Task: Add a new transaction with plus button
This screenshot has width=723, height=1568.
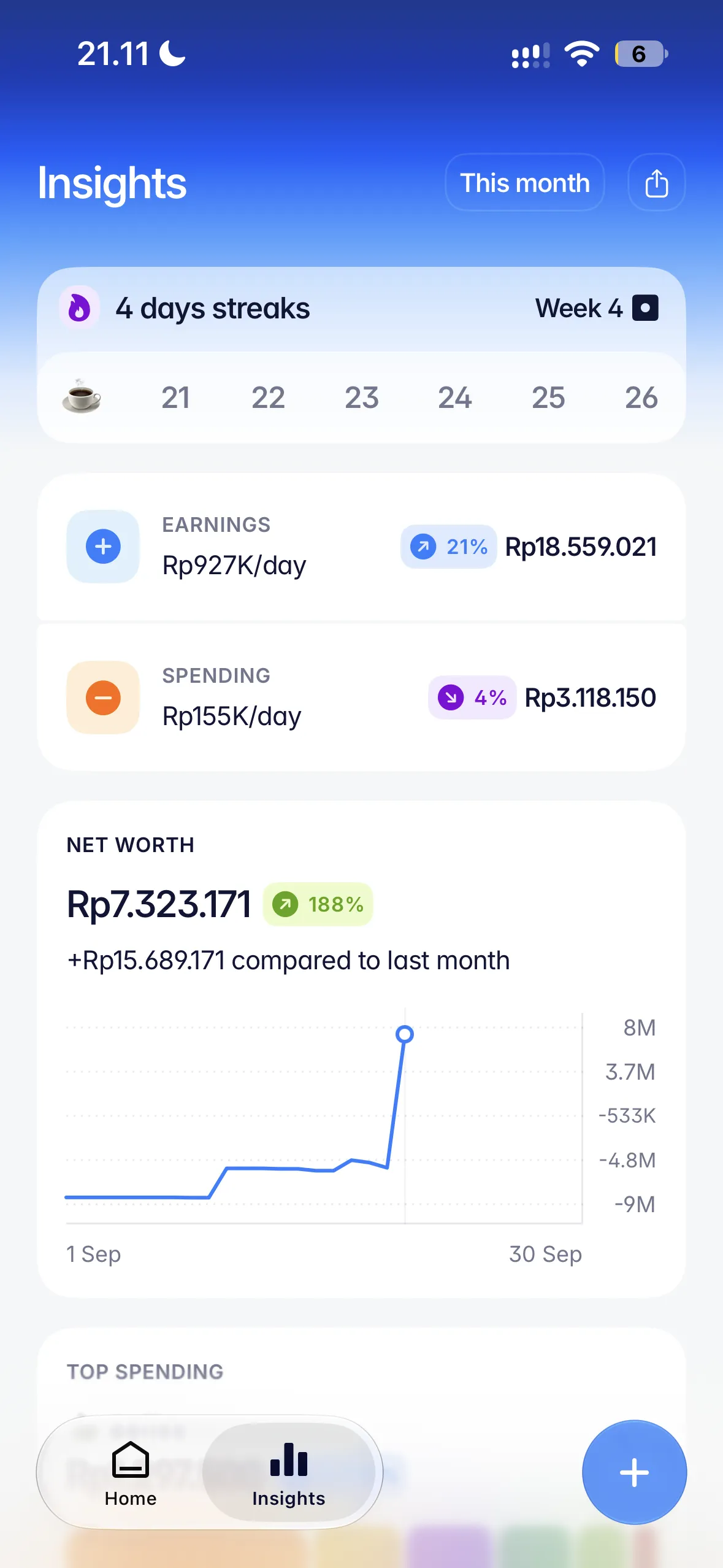Action: pyautogui.click(x=634, y=1472)
